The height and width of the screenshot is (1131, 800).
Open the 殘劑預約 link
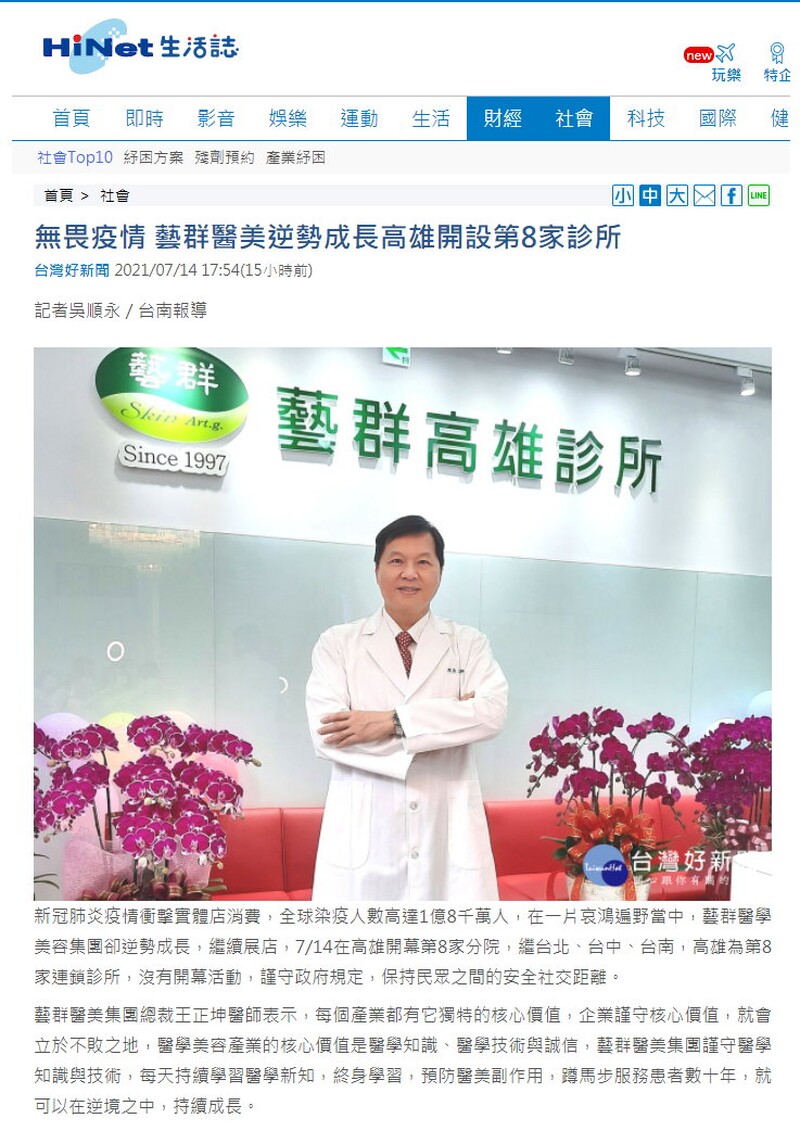(x=225, y=158)
